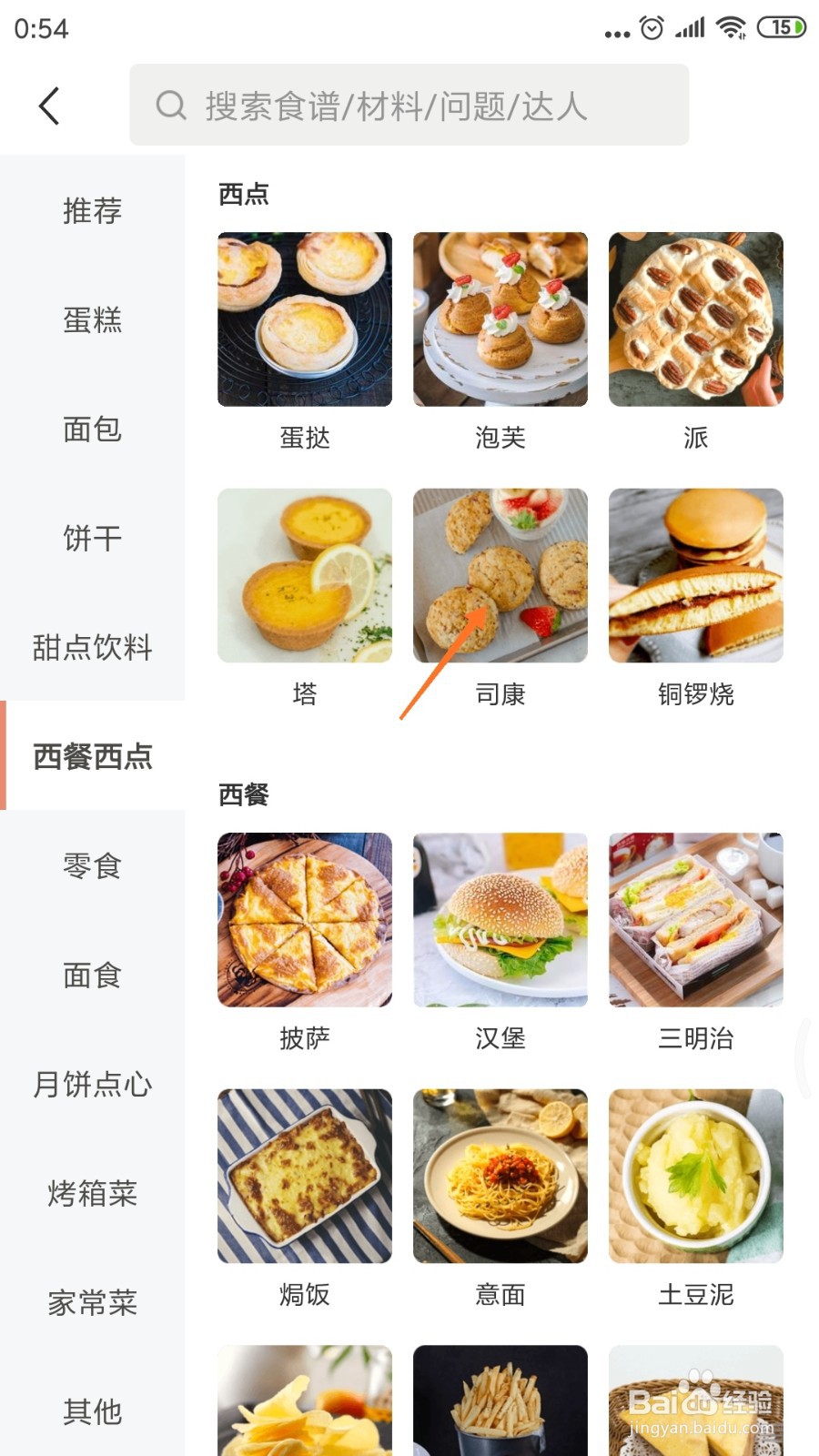Open the 派 recipe tile
The image size is (819, 1456).
(695, 319)
